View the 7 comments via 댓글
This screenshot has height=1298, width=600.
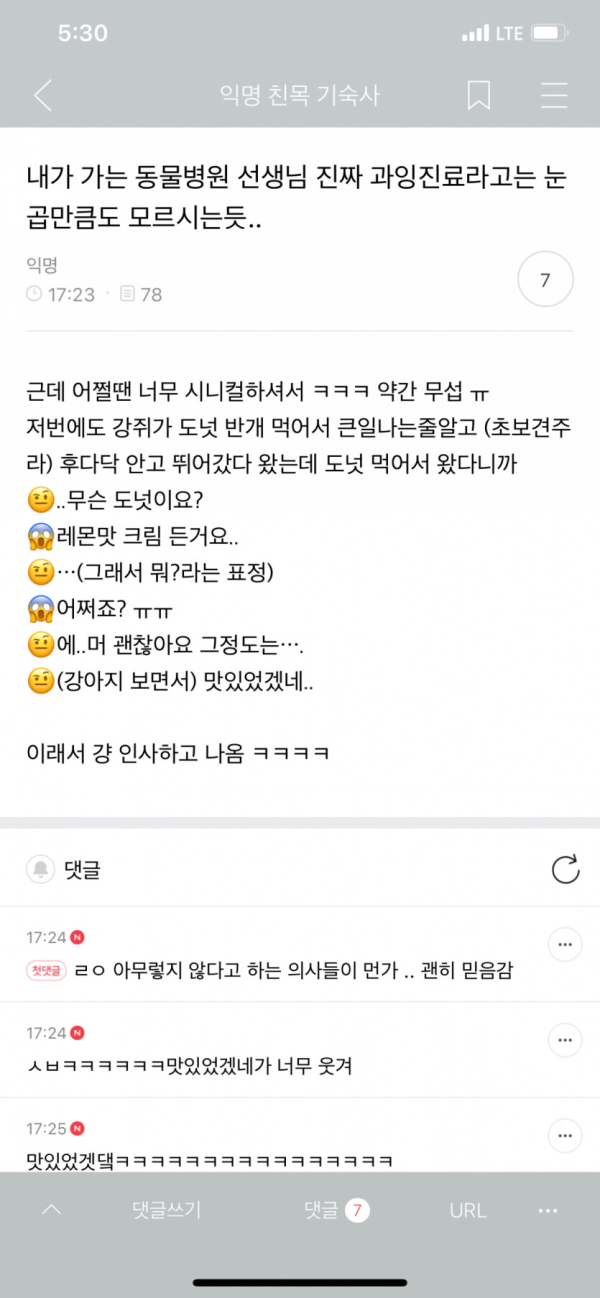tap(336, 1210)
